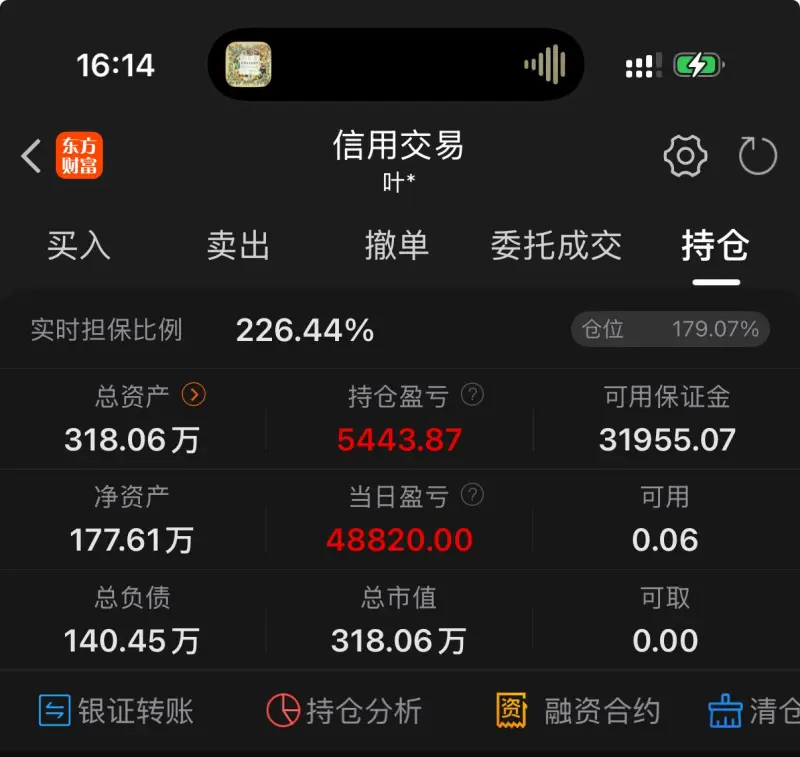Open the 撤单 tab
The image size is (800, 757).
tap(397, 246)
